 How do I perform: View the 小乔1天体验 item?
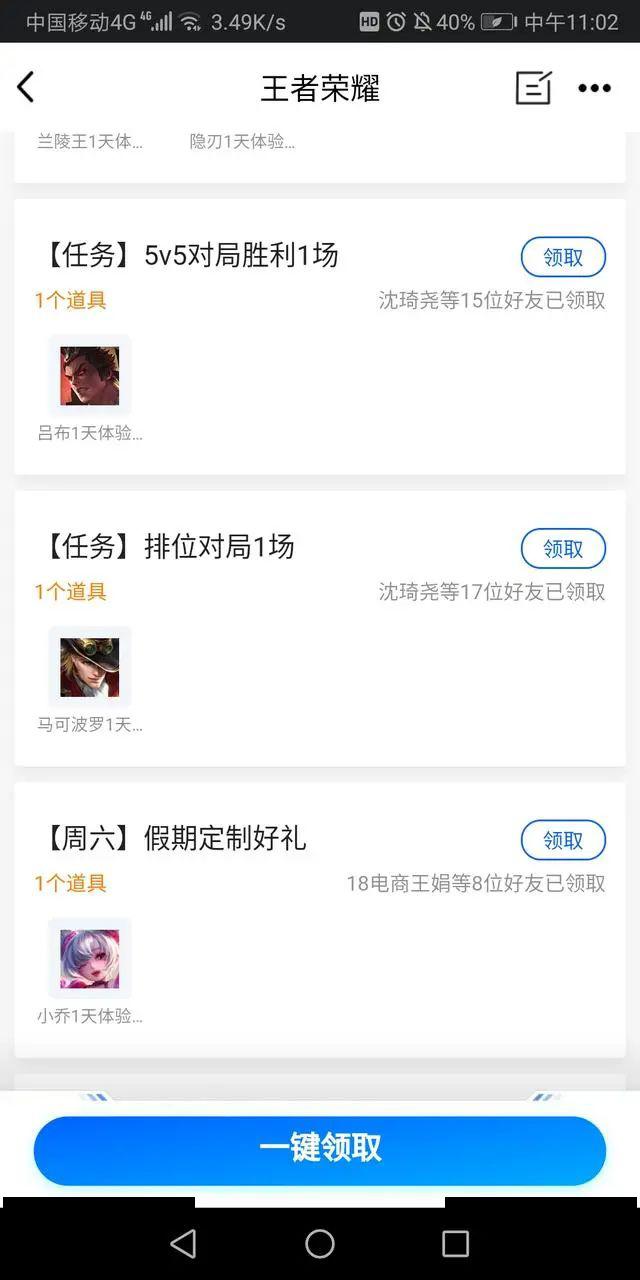[90, 959]
